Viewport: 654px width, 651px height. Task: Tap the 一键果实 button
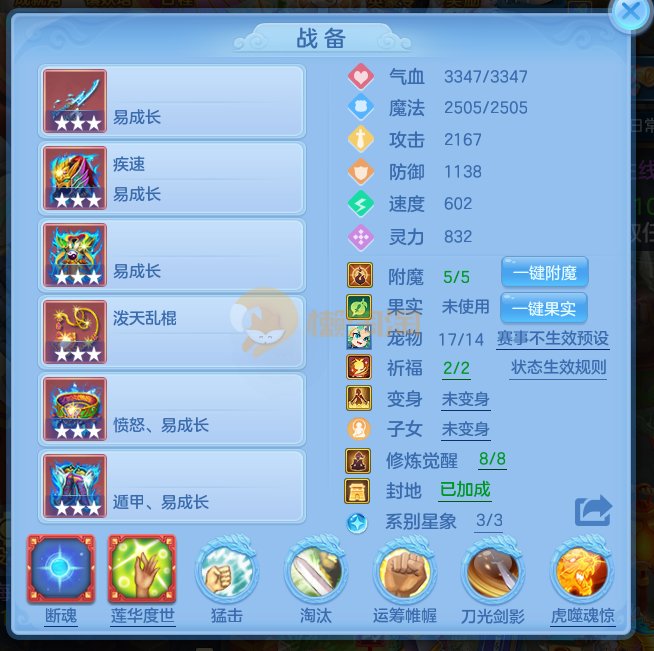click(544, 307)
